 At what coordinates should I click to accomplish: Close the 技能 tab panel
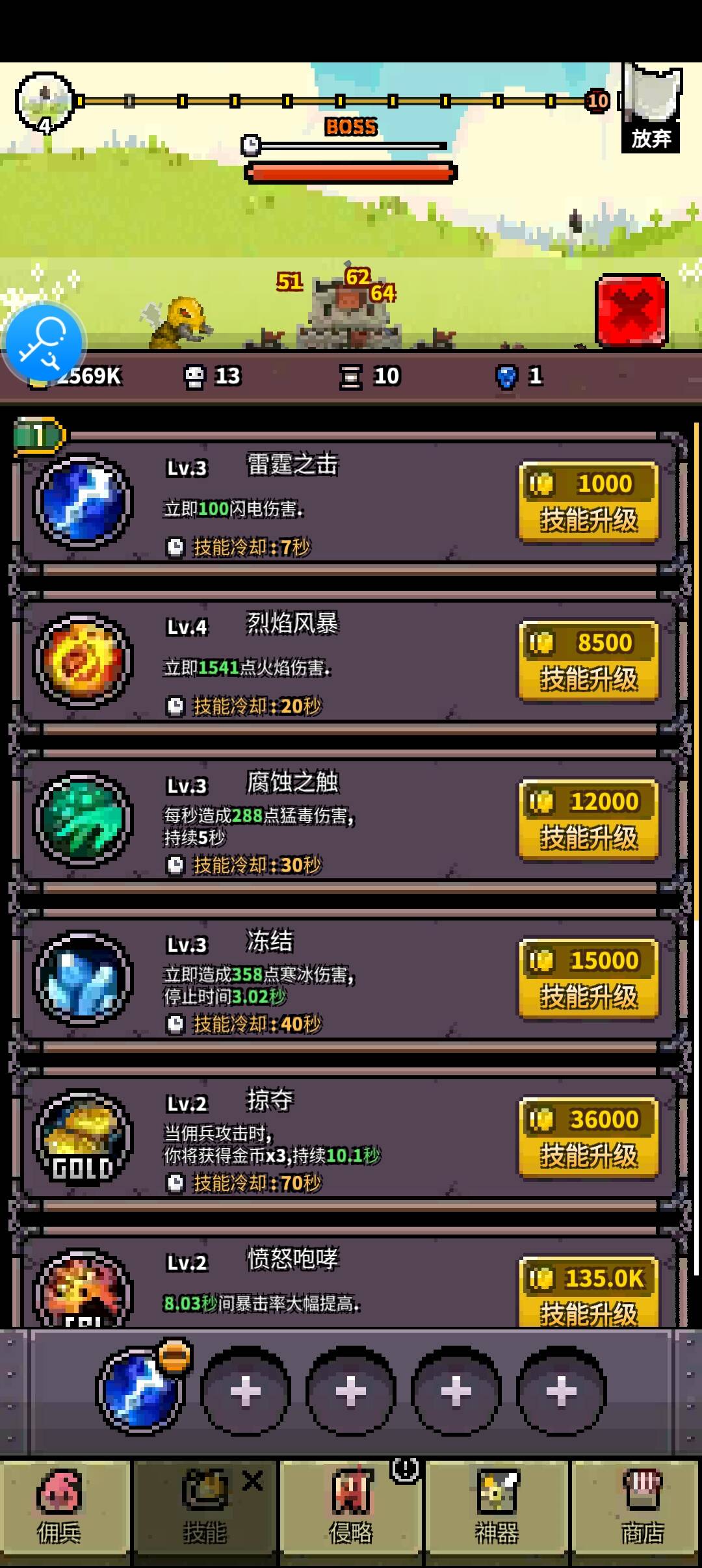252,1482
